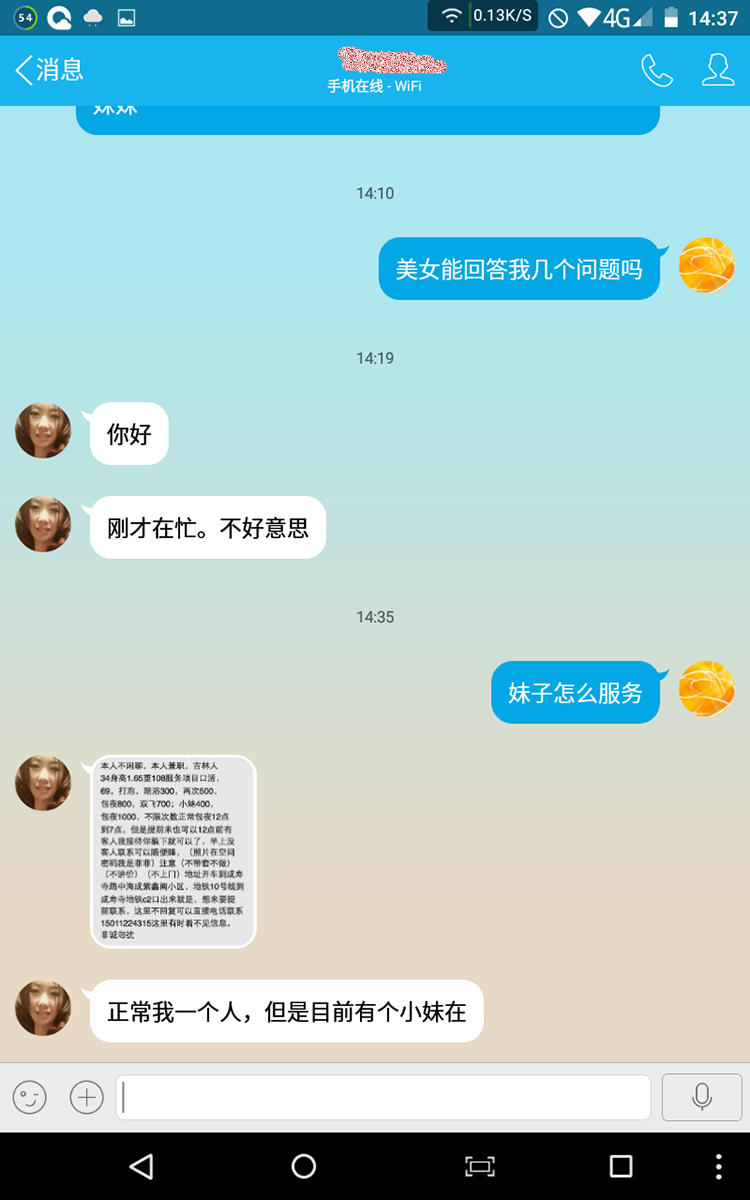Tap my avatar beside 妹子怎么服务

pyautogui.click(x=706, y=689)
